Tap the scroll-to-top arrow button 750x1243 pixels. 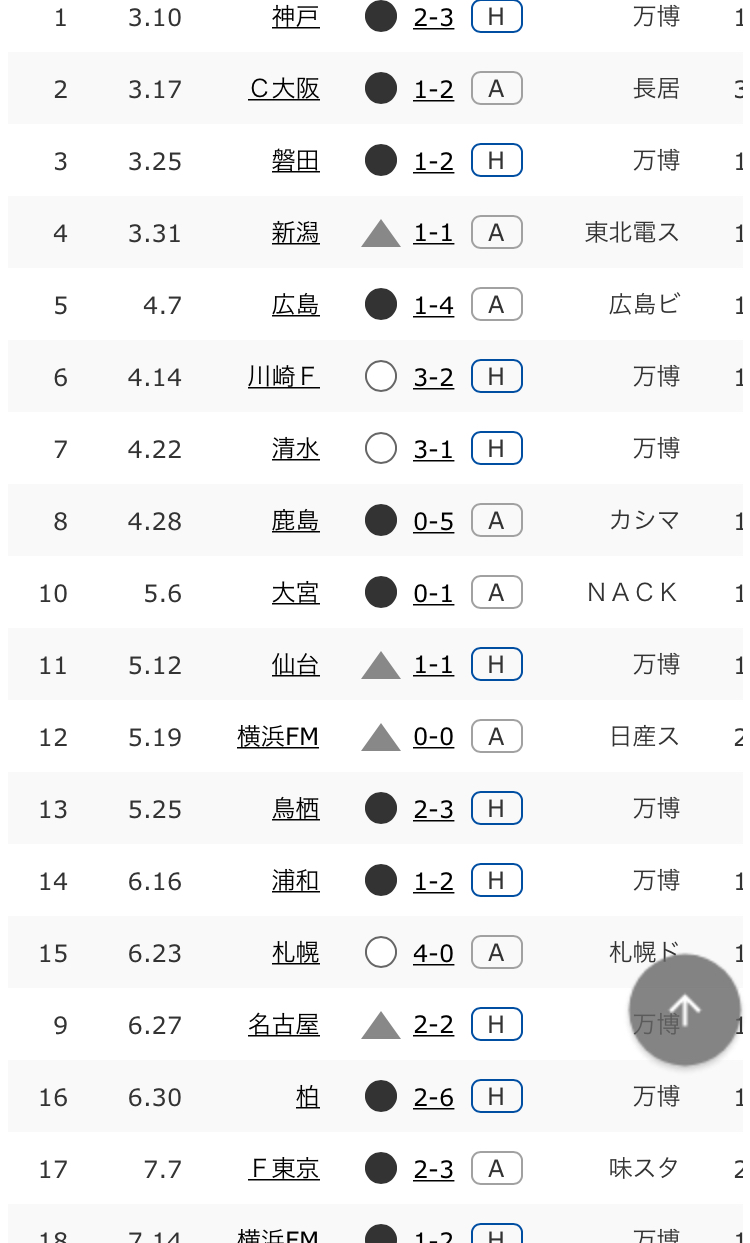684,1009
